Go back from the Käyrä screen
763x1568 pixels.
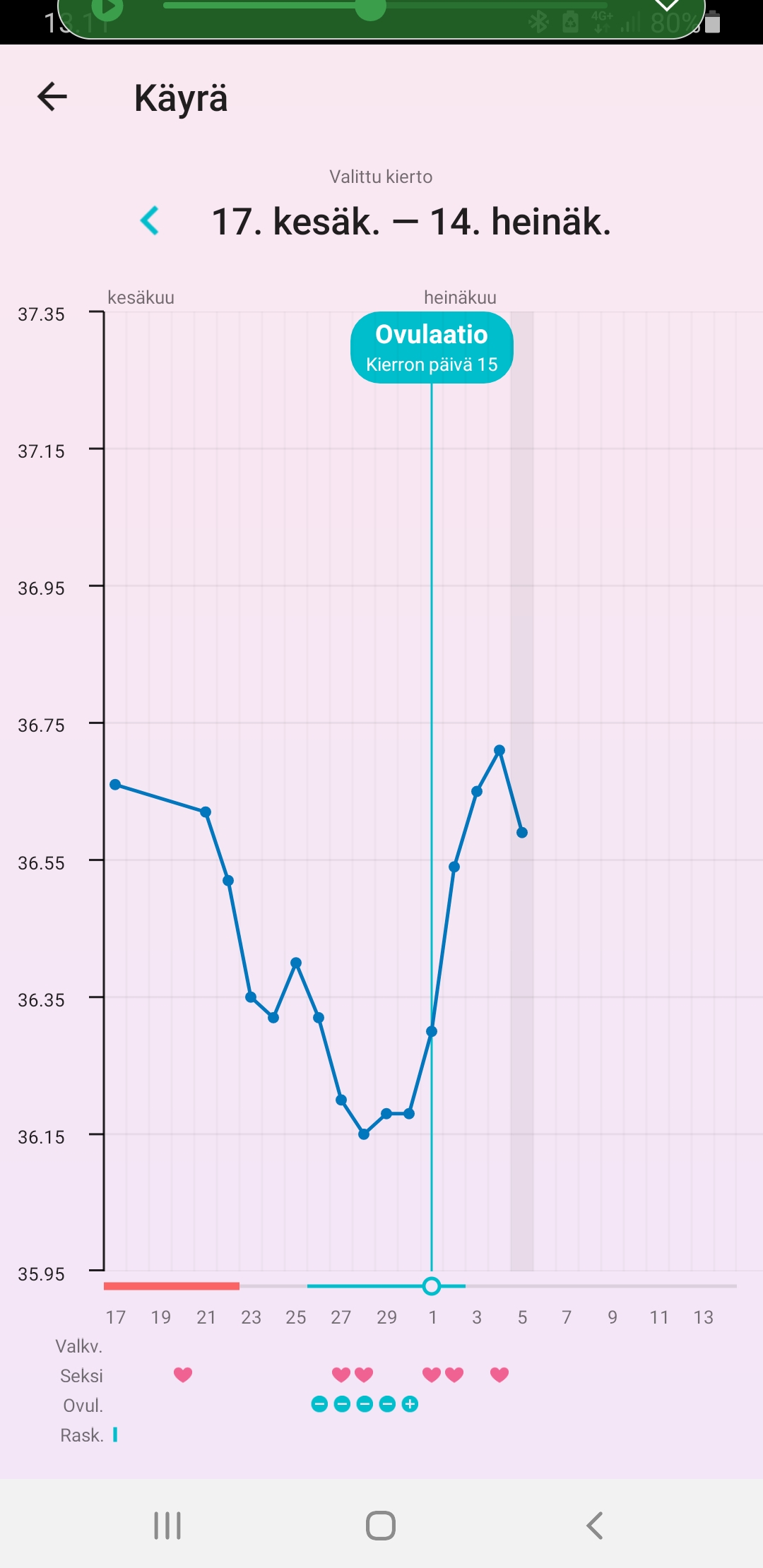[52, 97]
